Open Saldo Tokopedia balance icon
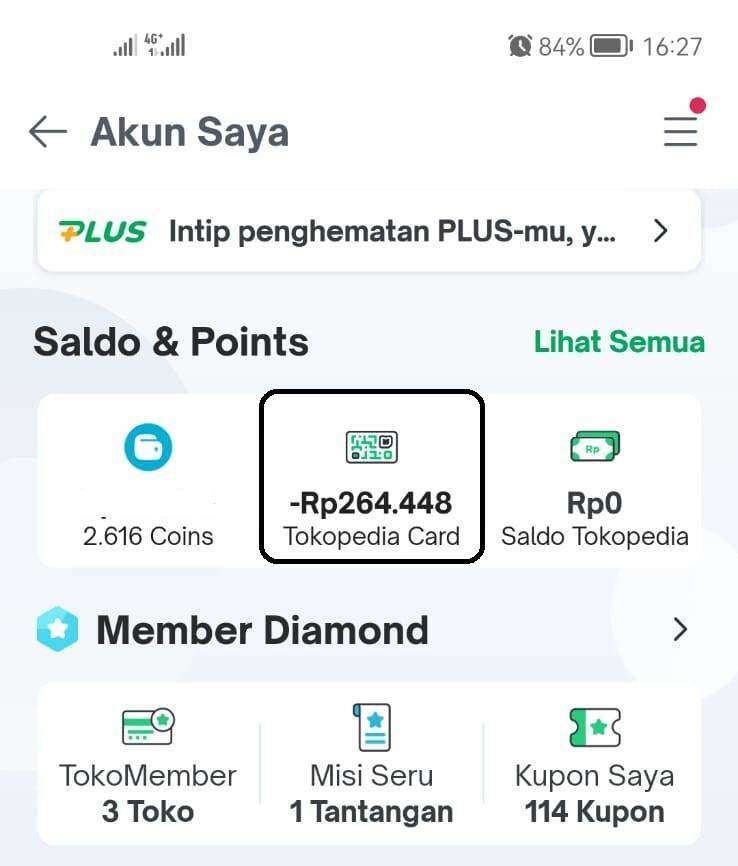This screenshot has width=738, height=866. pyautogui.click(x=594, y=446)
